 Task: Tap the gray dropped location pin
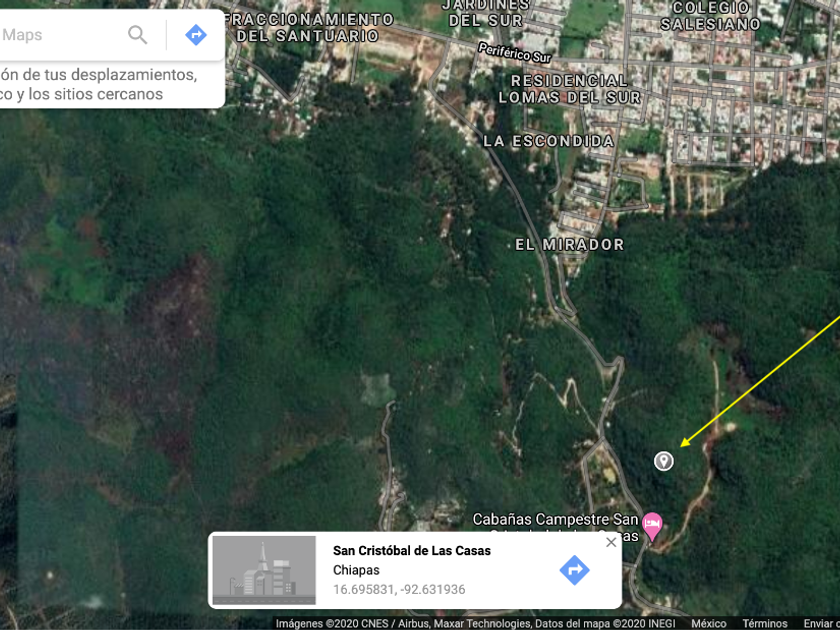tap(664, 461)
